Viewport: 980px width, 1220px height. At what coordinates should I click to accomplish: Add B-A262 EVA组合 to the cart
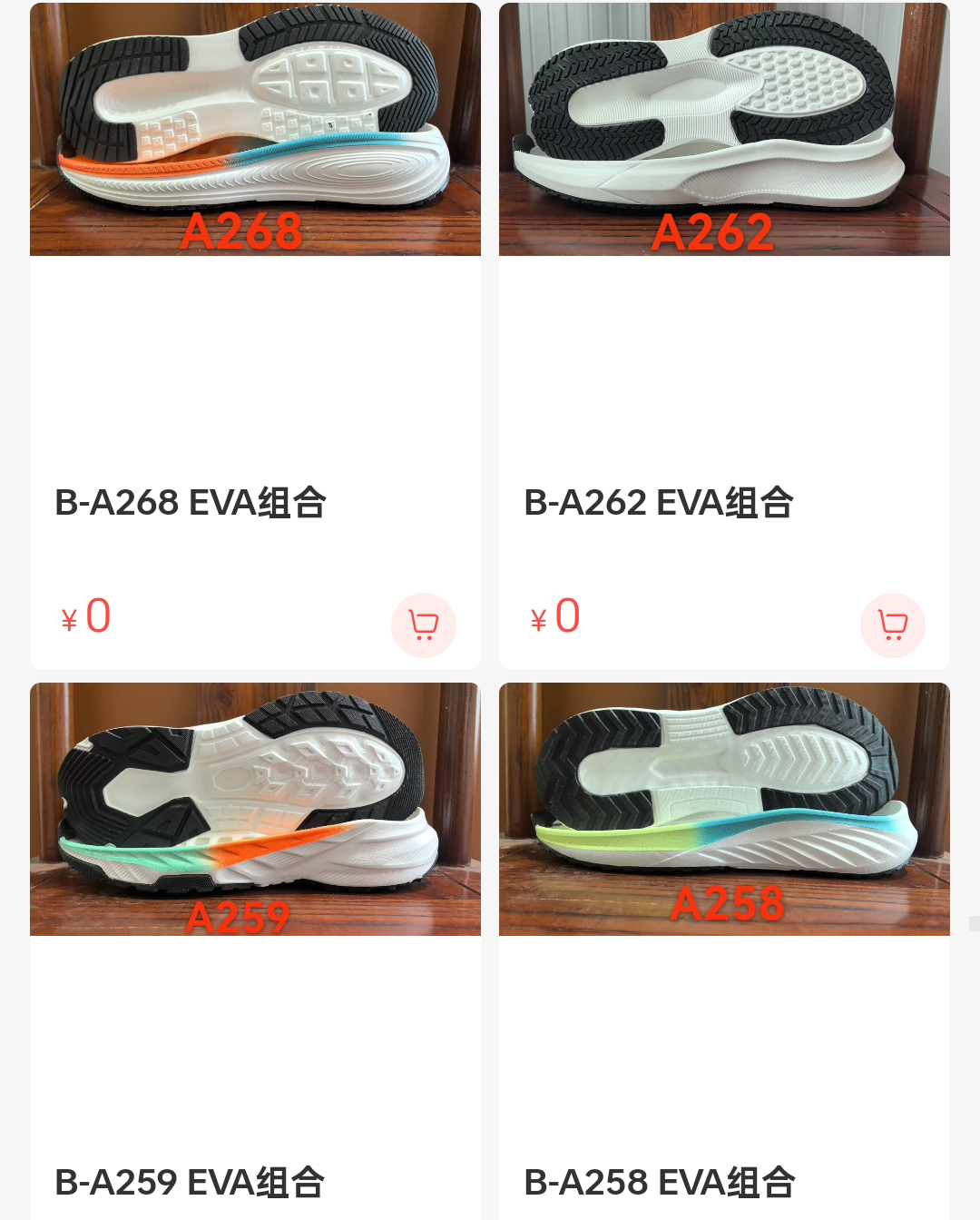tap(893, 625)
